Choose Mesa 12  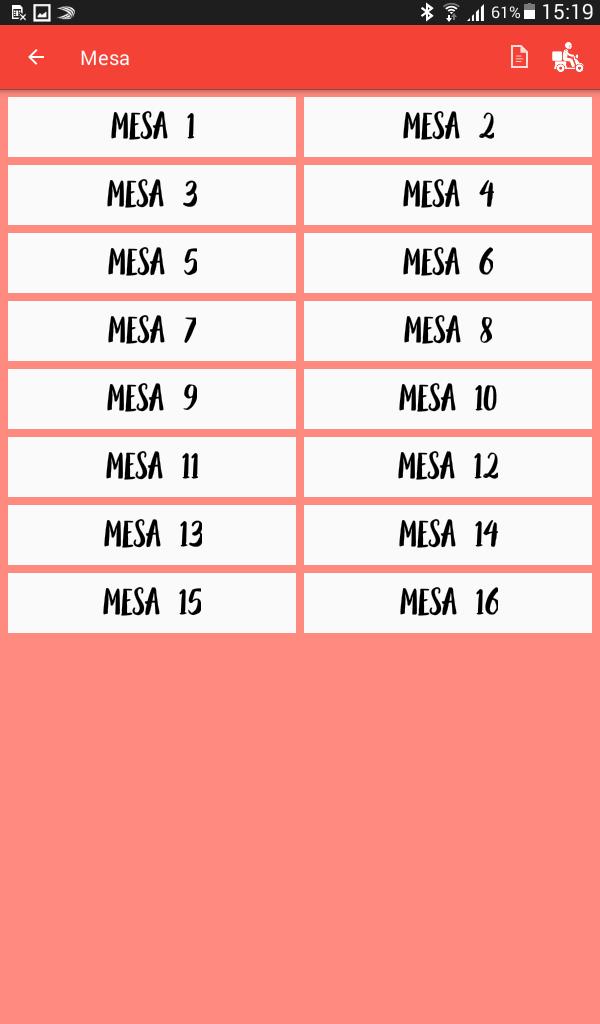(x=448, y=467)
